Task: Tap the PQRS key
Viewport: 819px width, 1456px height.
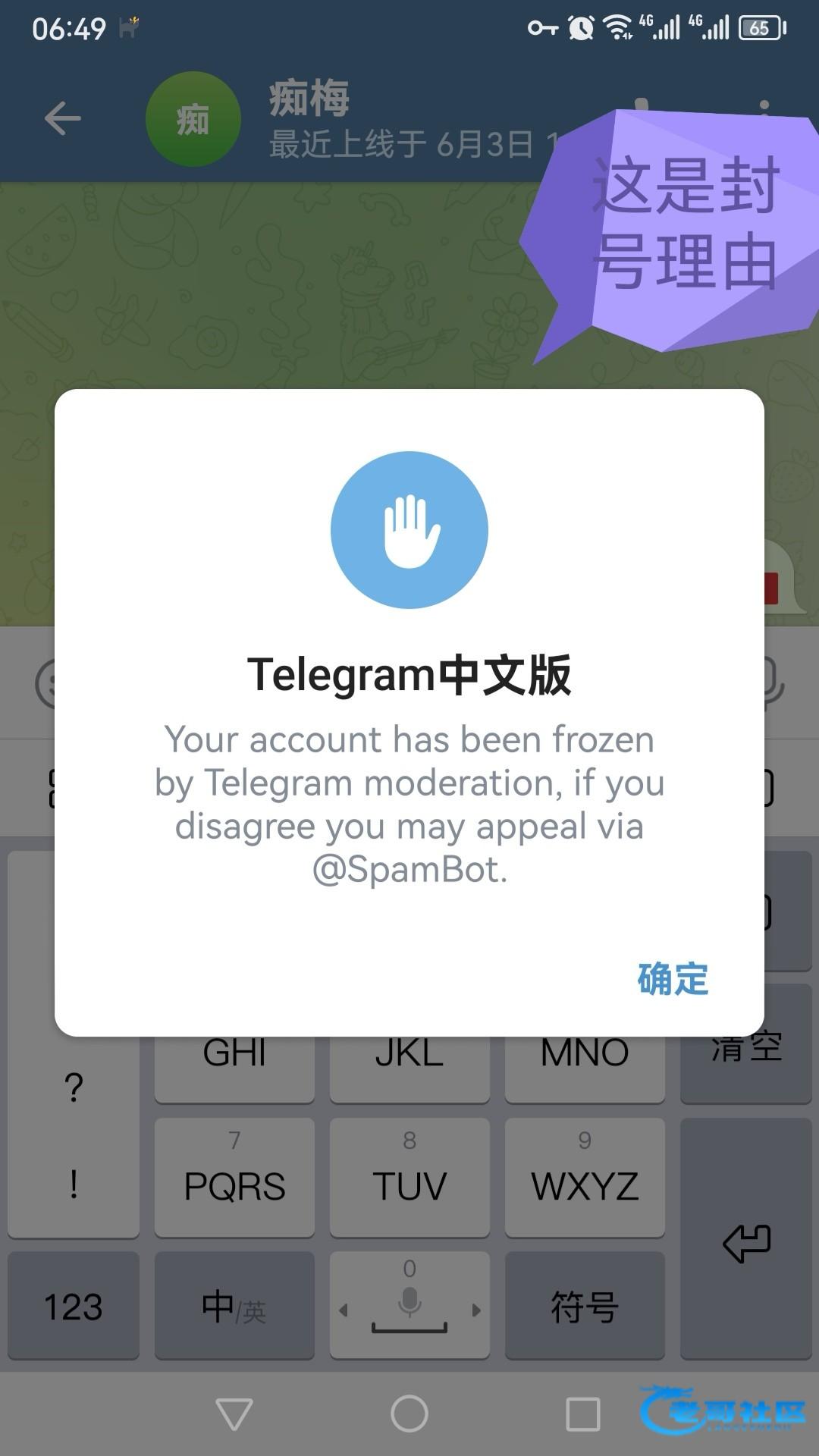Action: 234,1175
